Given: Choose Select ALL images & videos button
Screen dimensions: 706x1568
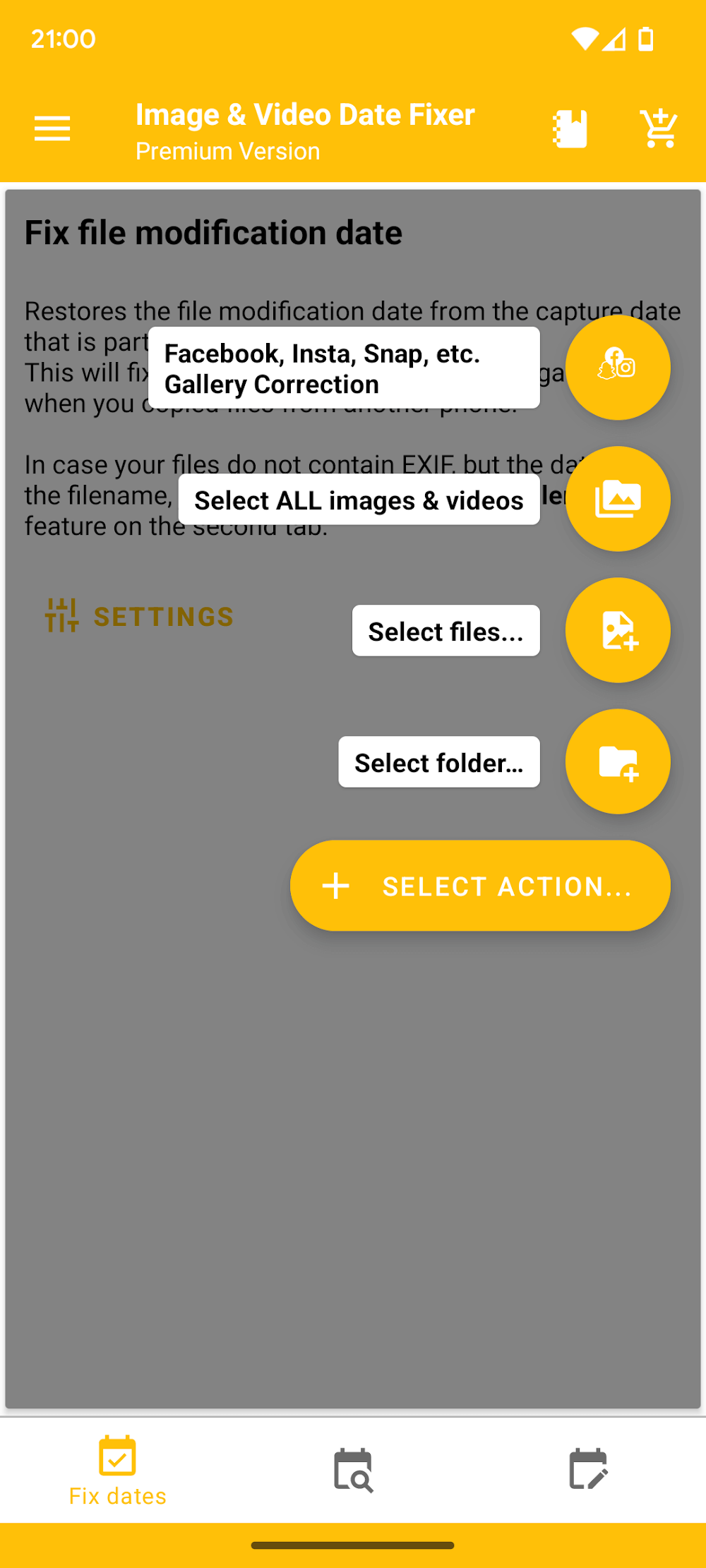Looking at the screenshot, I should [618, 499].
